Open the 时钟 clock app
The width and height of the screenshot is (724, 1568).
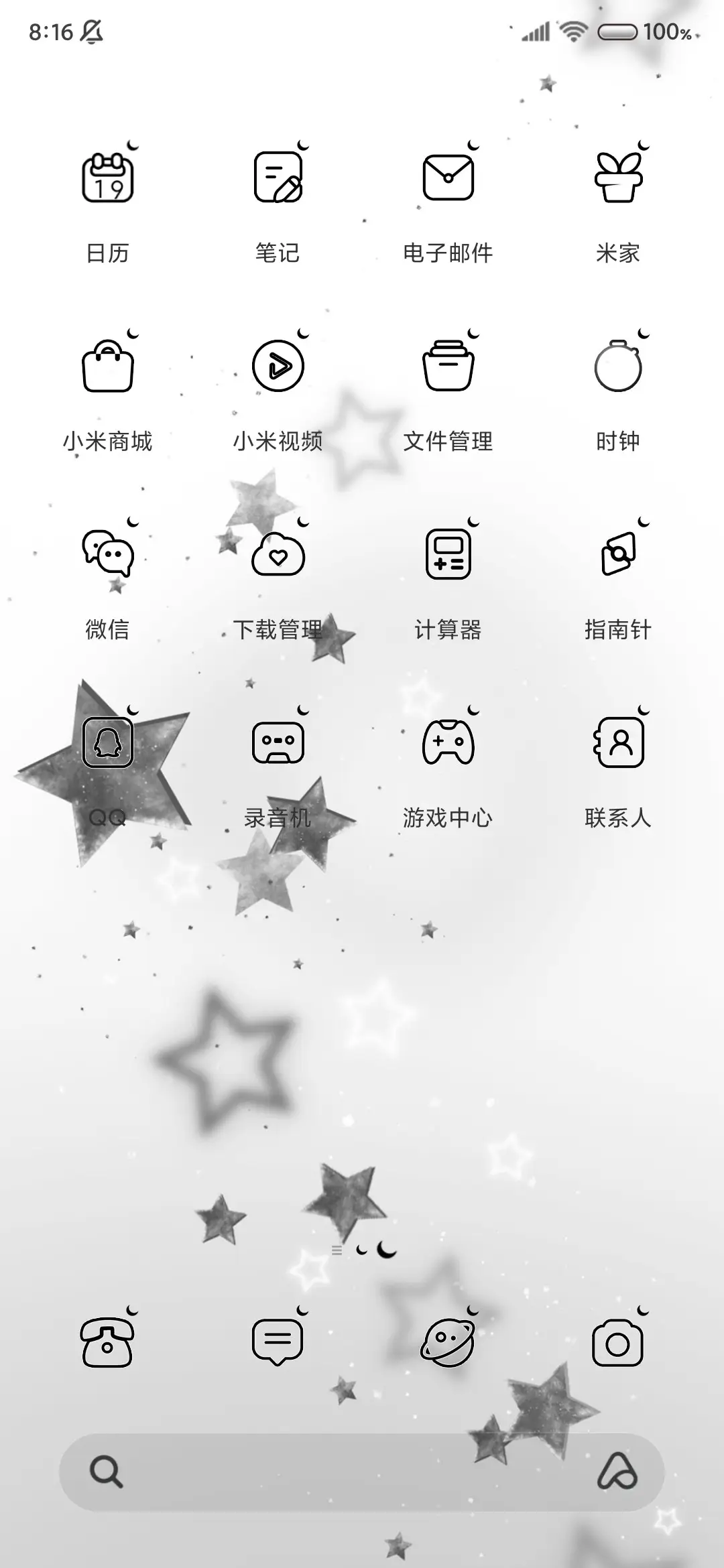[x=618, y=365]
